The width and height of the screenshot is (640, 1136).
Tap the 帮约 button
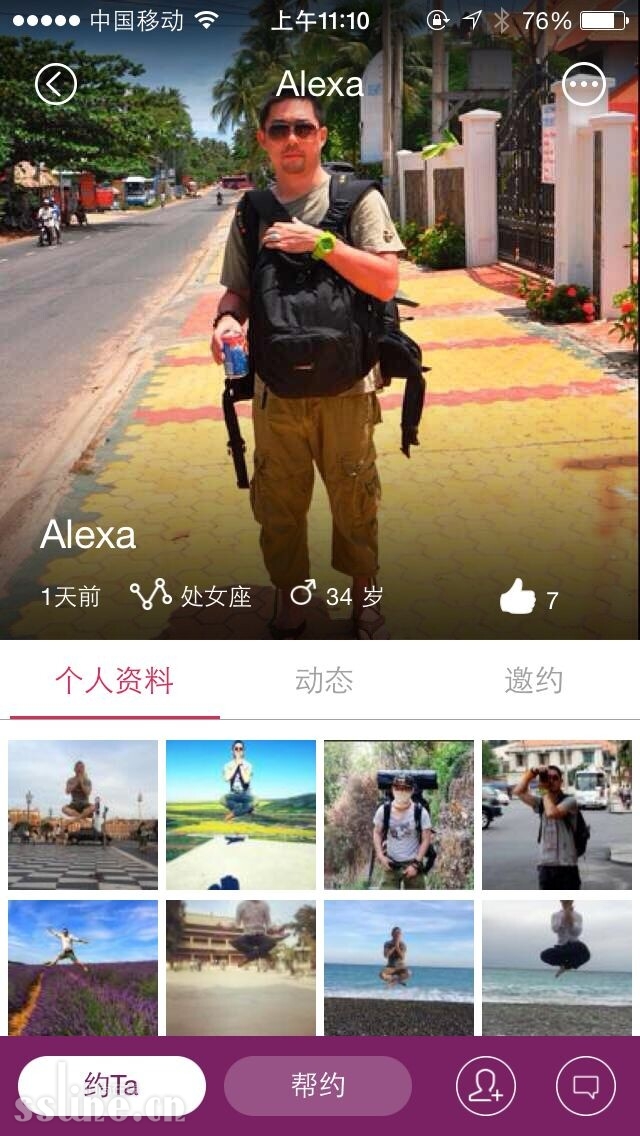pyautogui.click(x=318, y=1085)
